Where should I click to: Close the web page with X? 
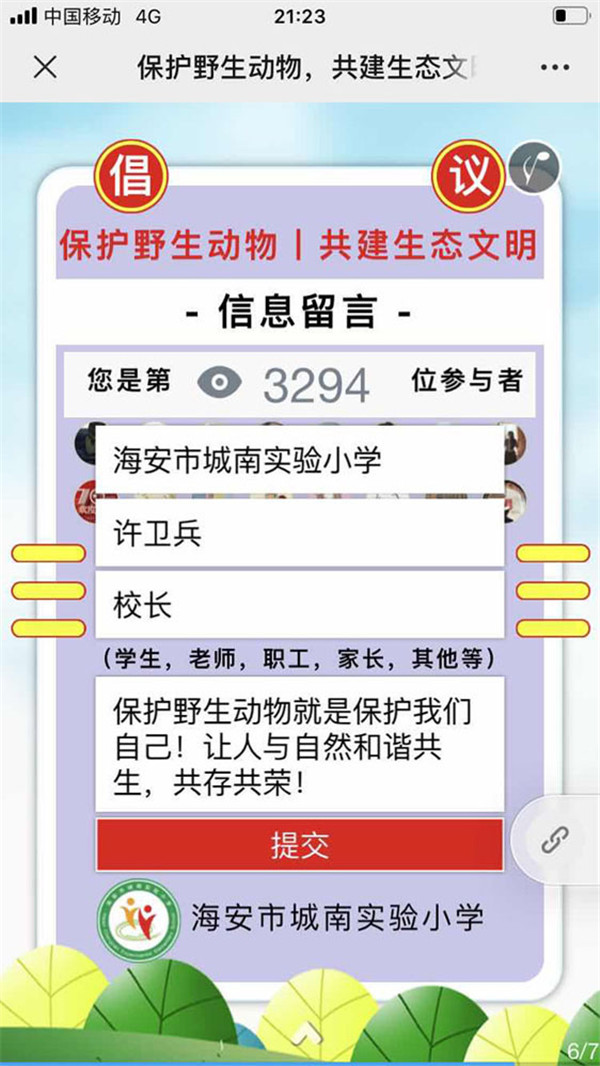[45, 68]
